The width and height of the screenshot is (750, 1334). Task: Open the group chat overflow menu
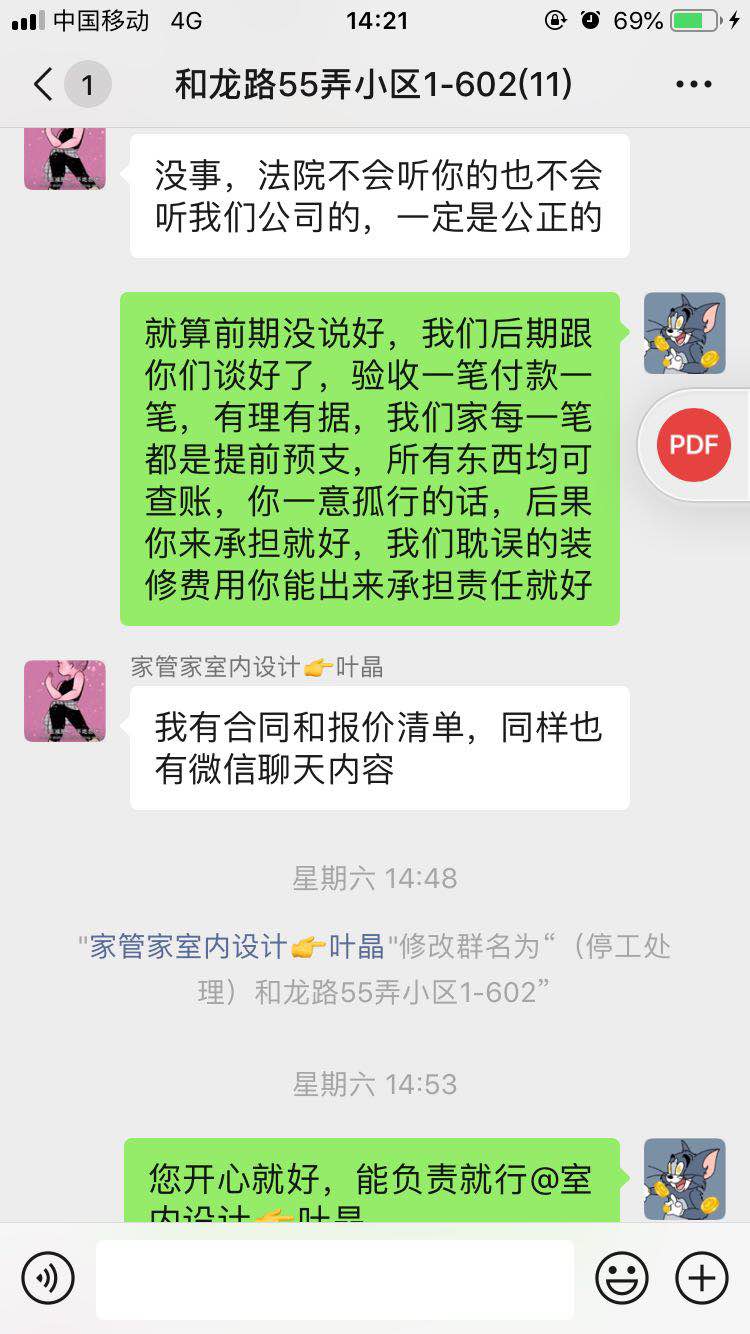coord(694,85)
